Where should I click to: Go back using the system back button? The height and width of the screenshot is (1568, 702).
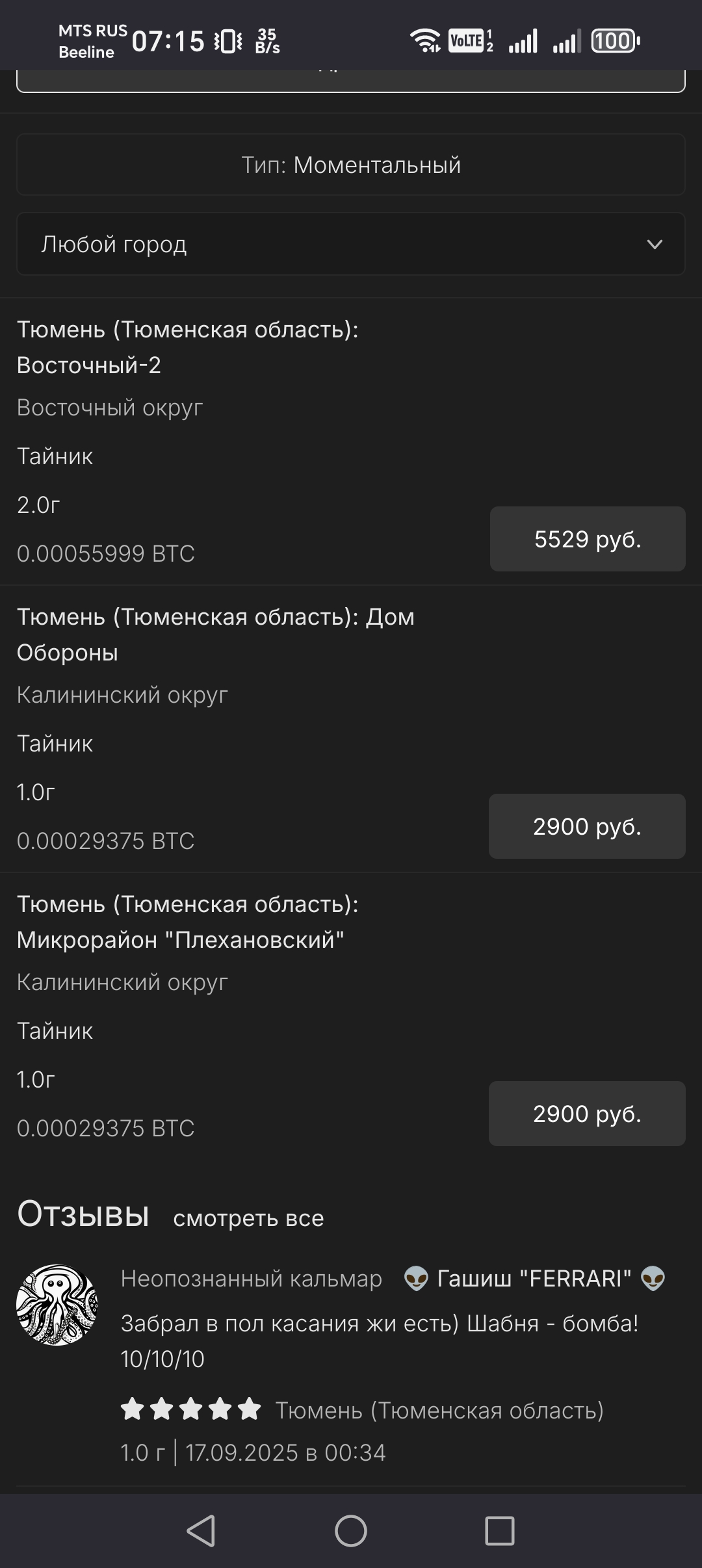point(201,1531)
